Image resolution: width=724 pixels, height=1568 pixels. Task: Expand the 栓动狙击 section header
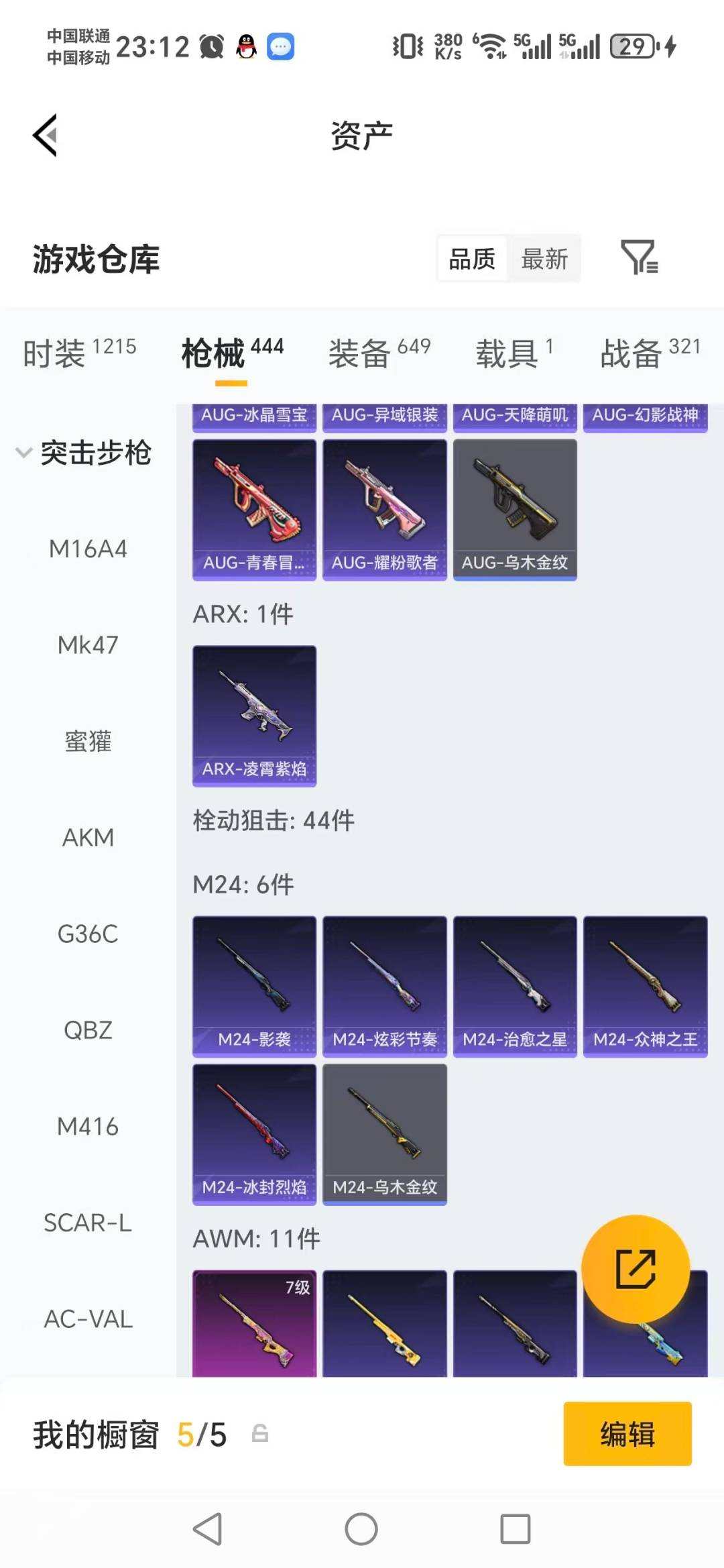272,820
